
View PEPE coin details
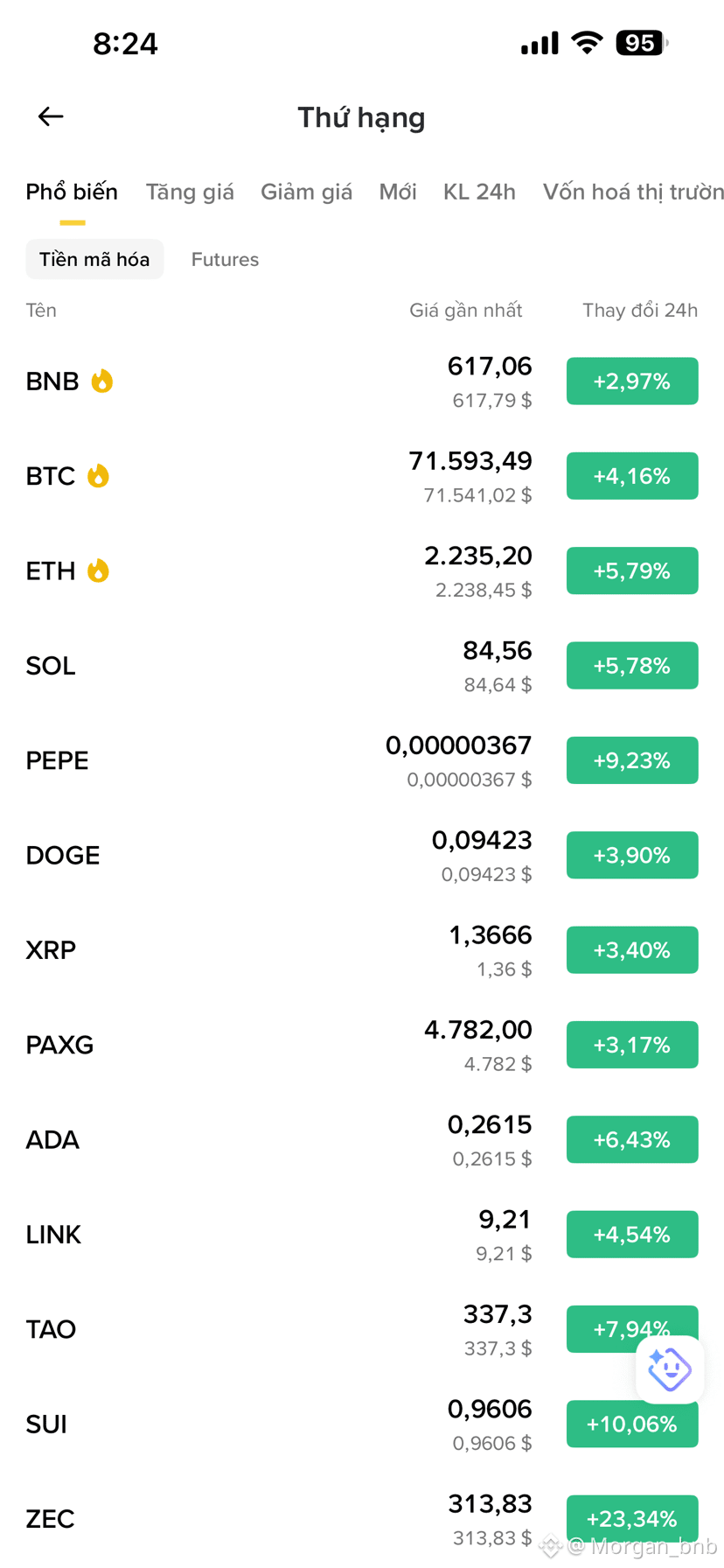pos(362,760)
